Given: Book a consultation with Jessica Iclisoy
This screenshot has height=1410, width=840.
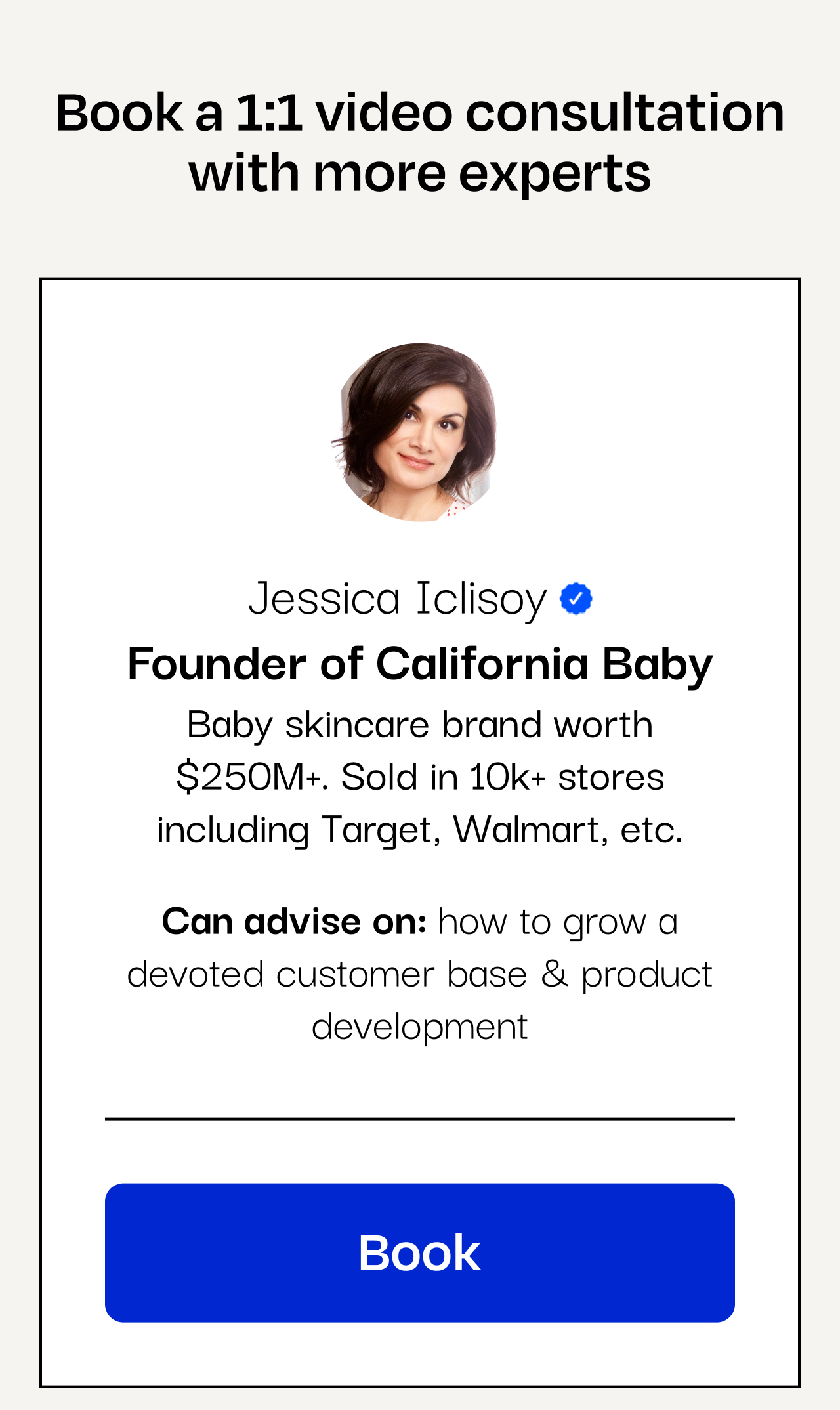Looking at the screenshot, I should 419,1252.
